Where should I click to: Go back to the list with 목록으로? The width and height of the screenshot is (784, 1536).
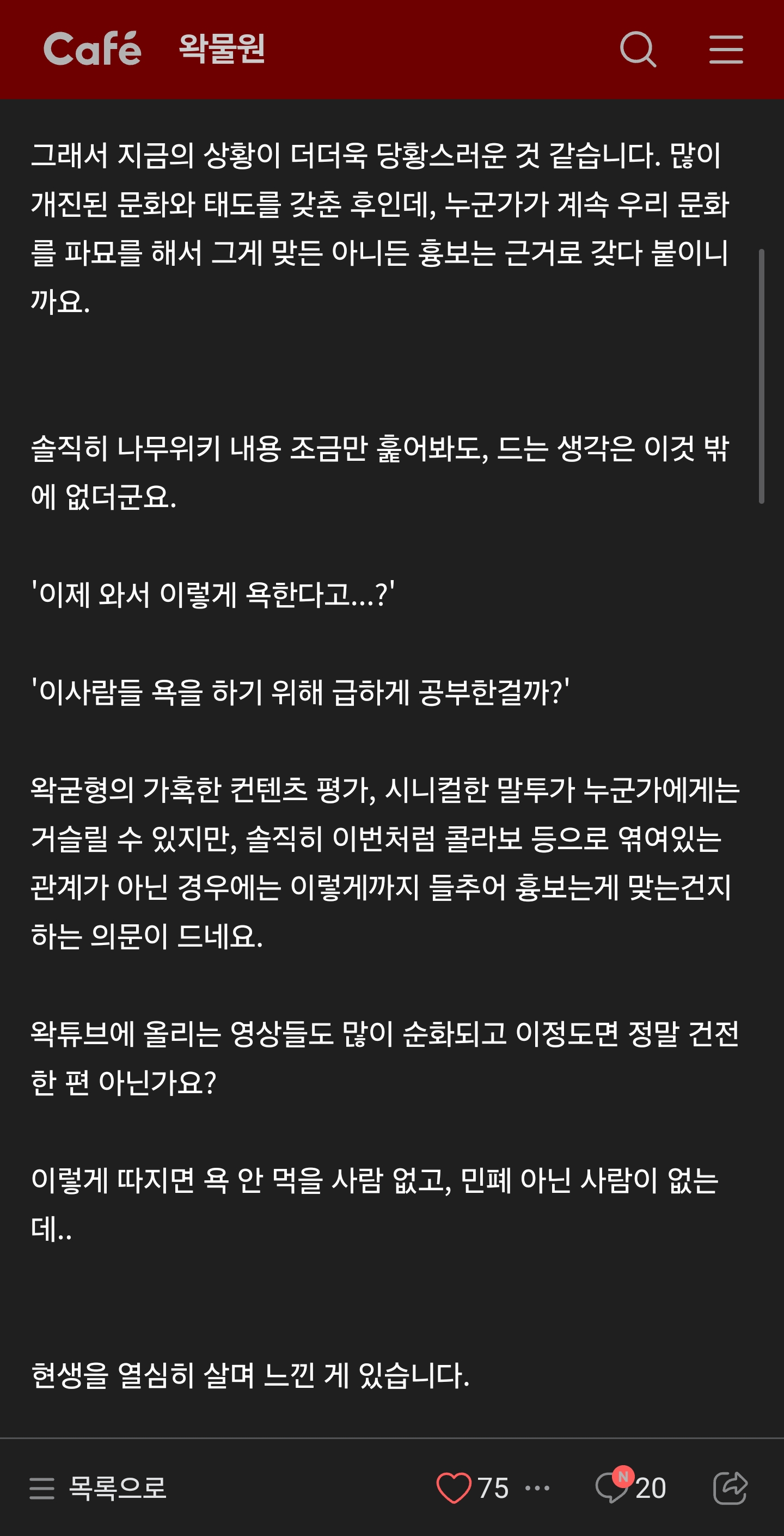(x=99, y=1488)
